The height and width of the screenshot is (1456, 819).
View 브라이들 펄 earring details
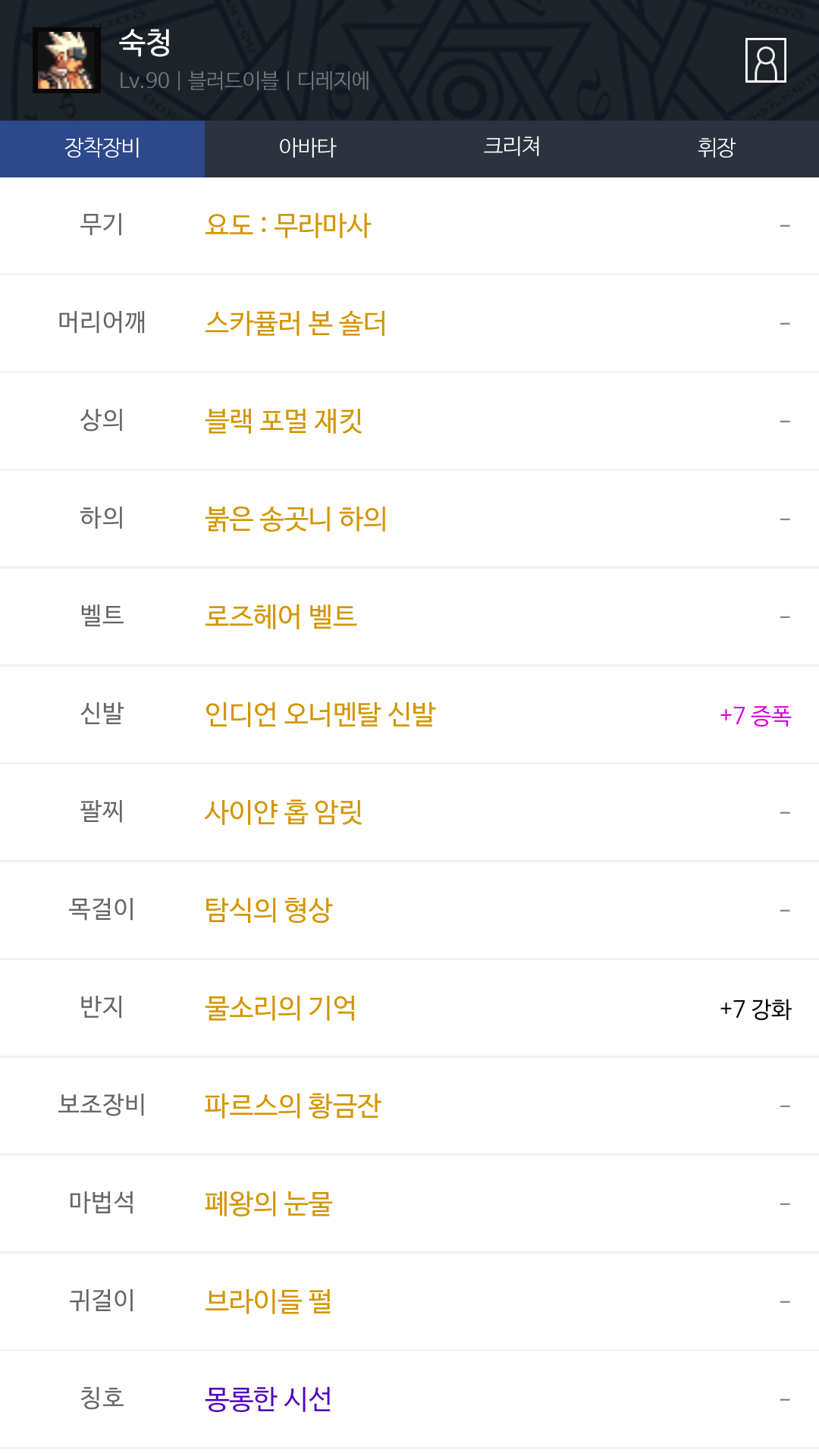[x=268, y=1301]
